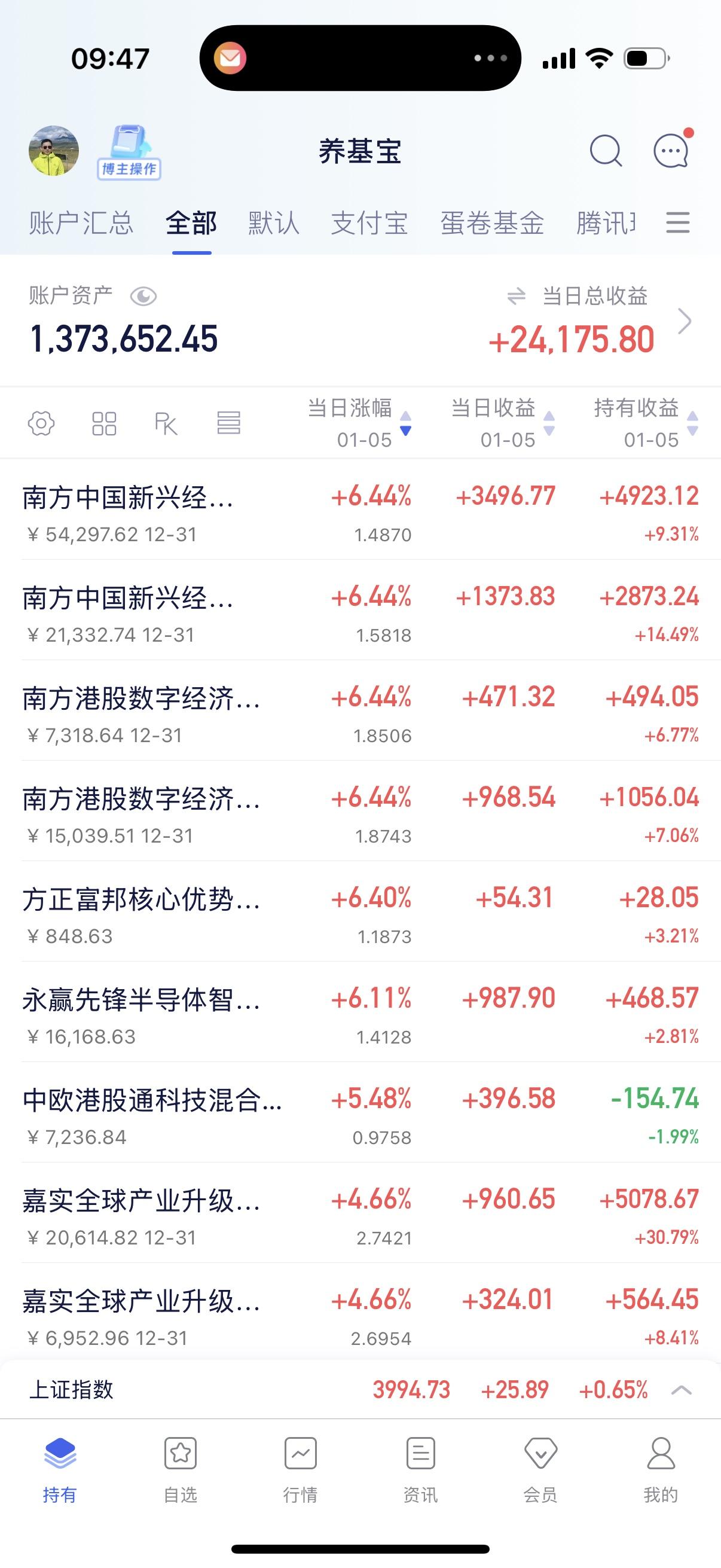Open the 蛋卷基金 account tab
721x1568 pixels.
[x=493, y=223]
